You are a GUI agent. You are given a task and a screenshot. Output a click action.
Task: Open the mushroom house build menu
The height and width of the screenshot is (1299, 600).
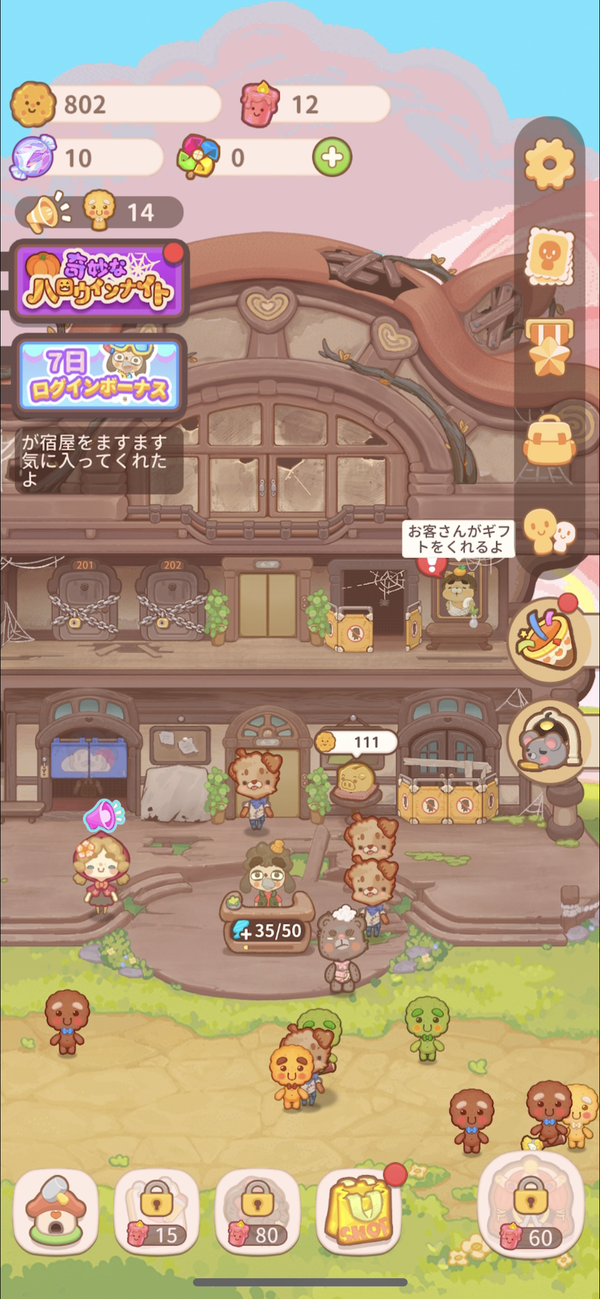click(56, 1212)
